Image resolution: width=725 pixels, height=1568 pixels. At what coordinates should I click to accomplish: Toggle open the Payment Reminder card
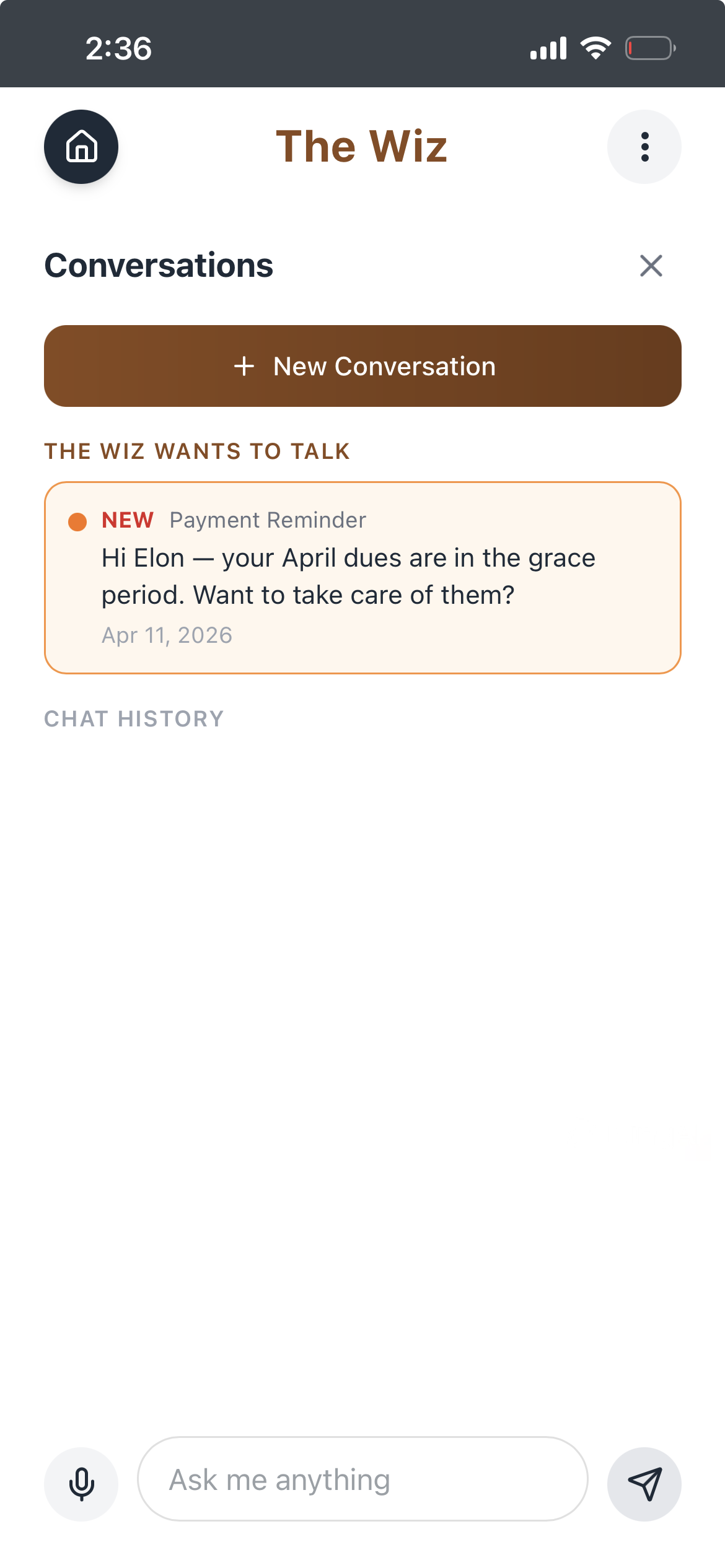pyautogui.click(x=362, y=576)
